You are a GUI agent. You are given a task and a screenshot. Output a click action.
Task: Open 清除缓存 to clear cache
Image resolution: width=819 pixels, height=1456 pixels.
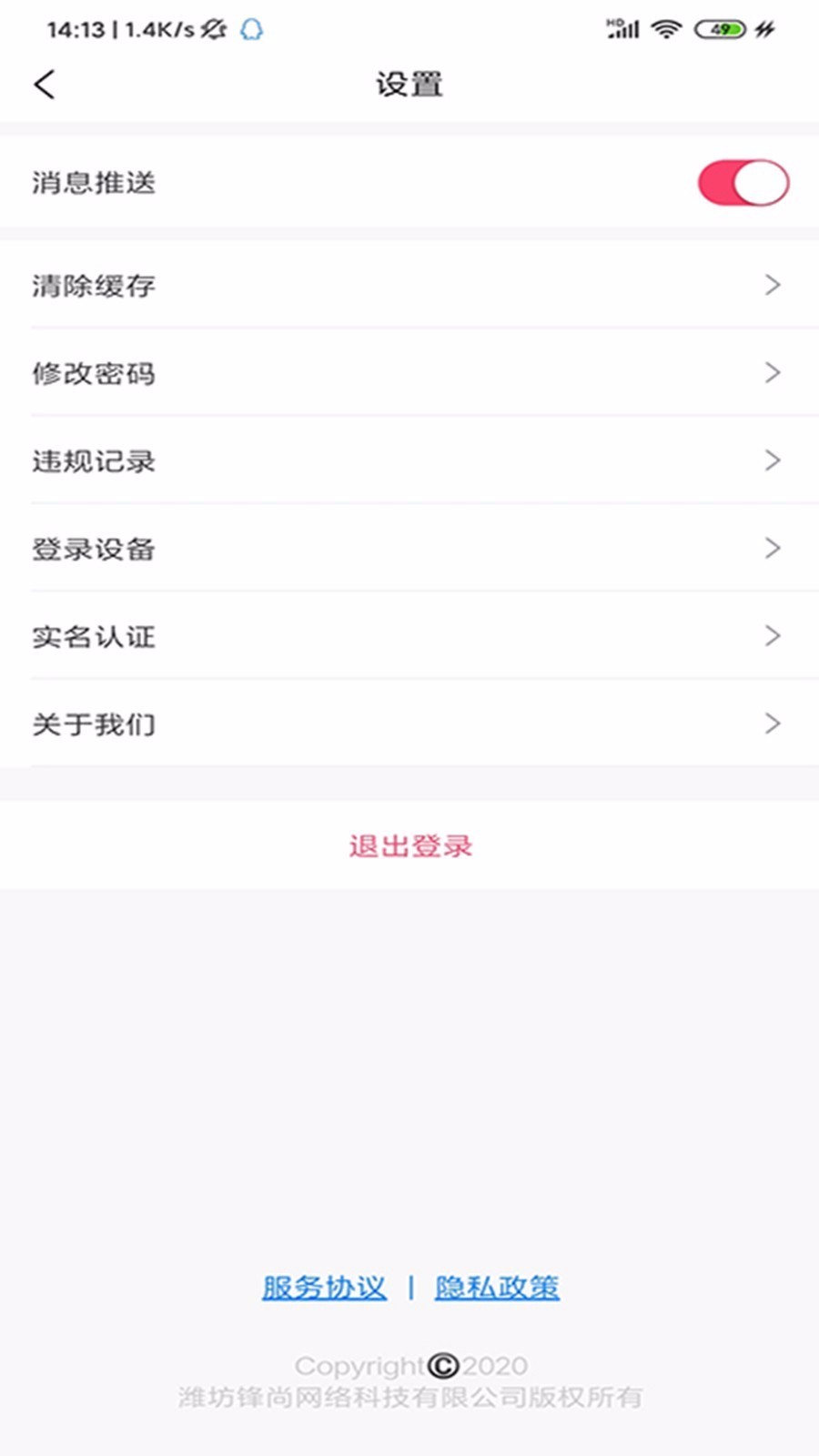pos(409,286)
